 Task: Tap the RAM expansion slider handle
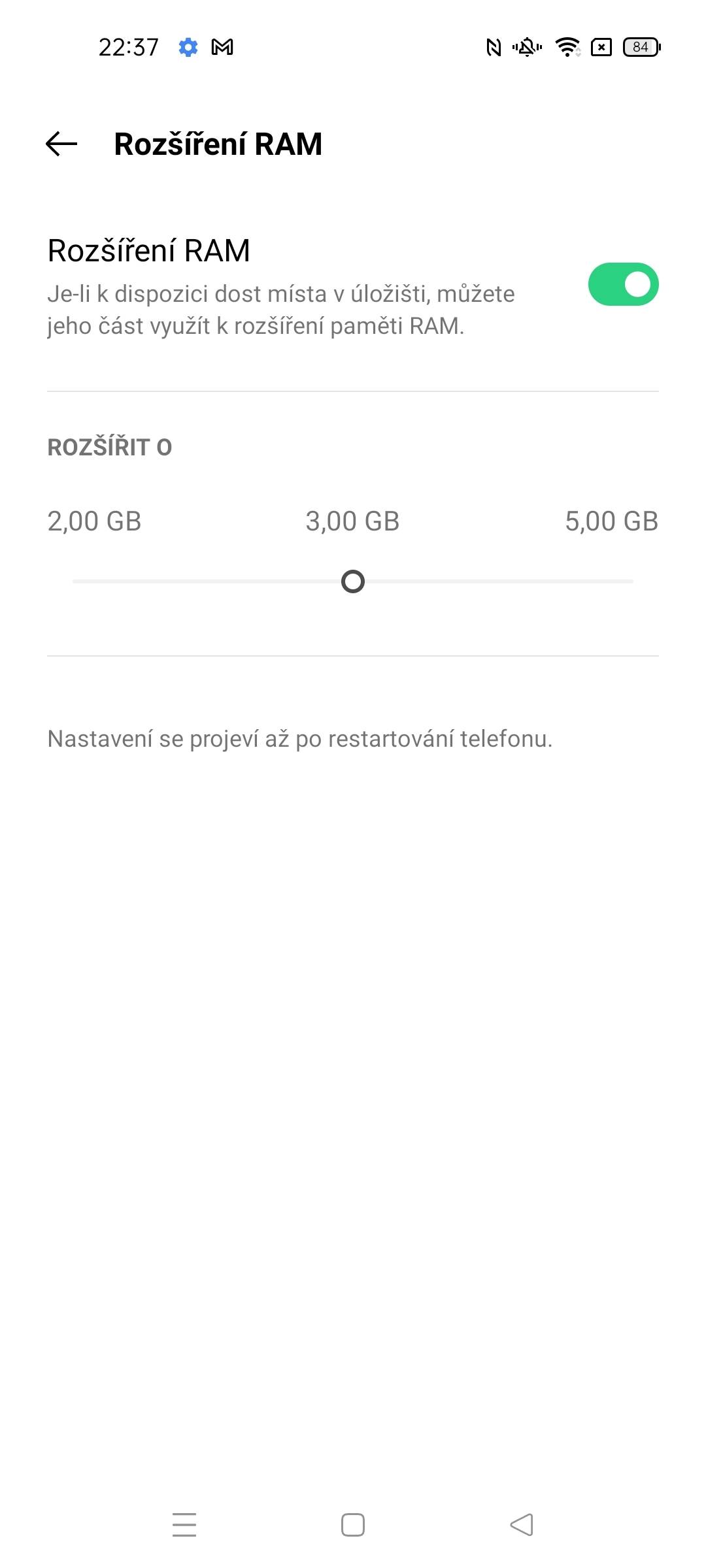point(353,582)
